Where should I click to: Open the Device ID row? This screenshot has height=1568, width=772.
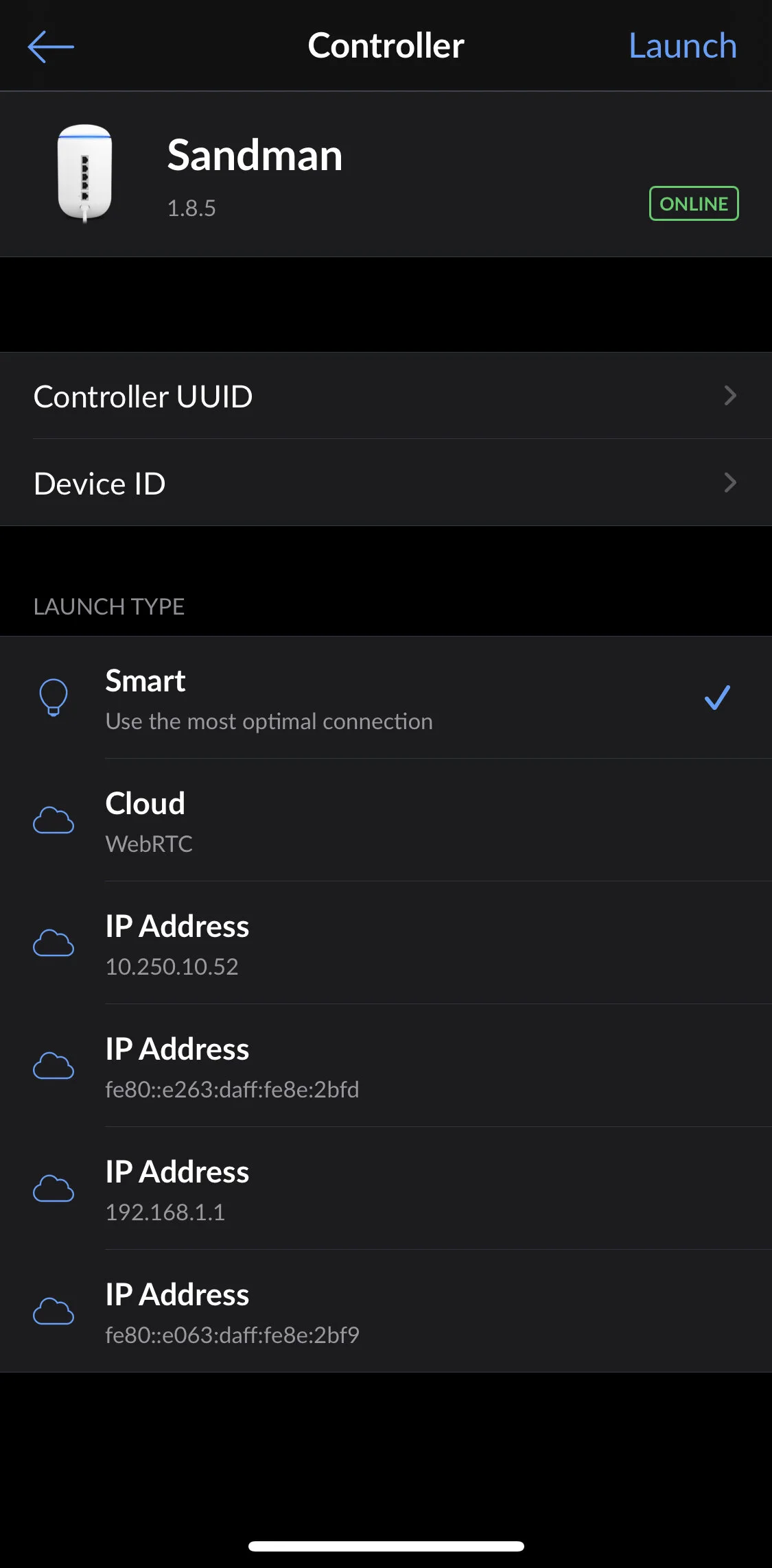click(x=386, y=484)
